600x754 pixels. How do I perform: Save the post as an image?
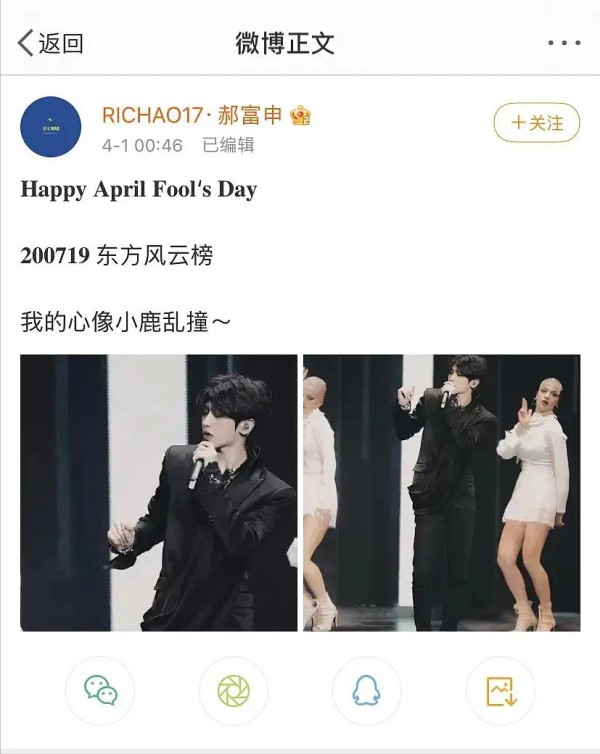(x=499, y=690)
